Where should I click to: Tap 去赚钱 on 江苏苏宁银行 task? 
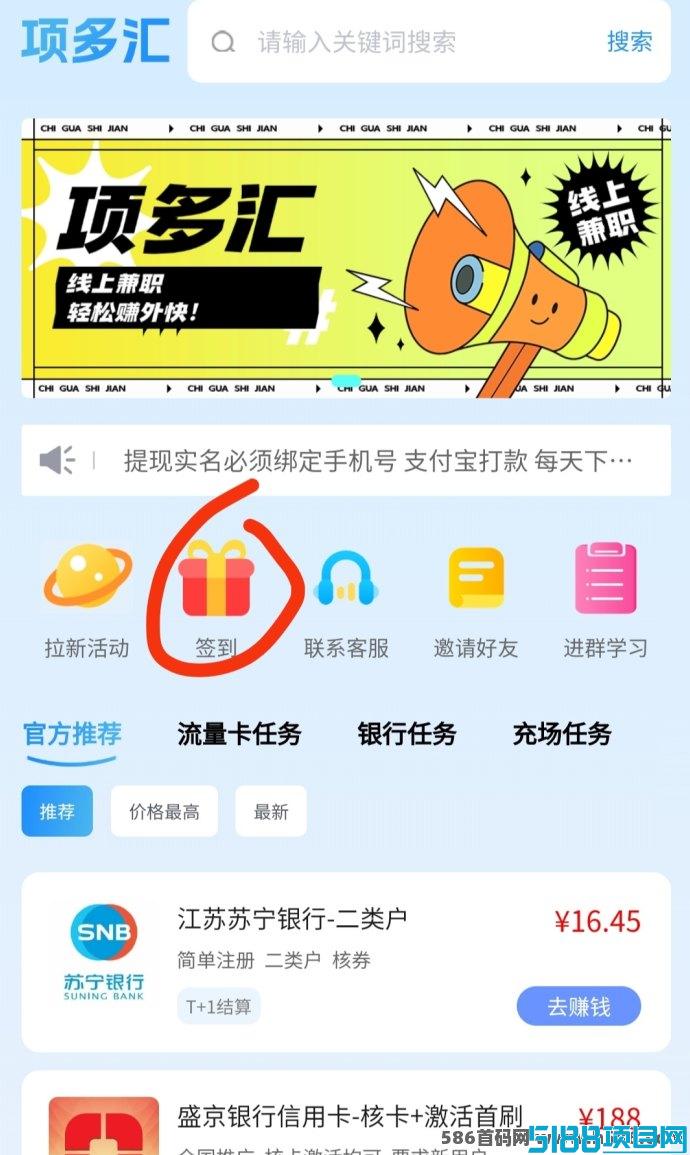pyautogui.click(x=579, y=1006)
